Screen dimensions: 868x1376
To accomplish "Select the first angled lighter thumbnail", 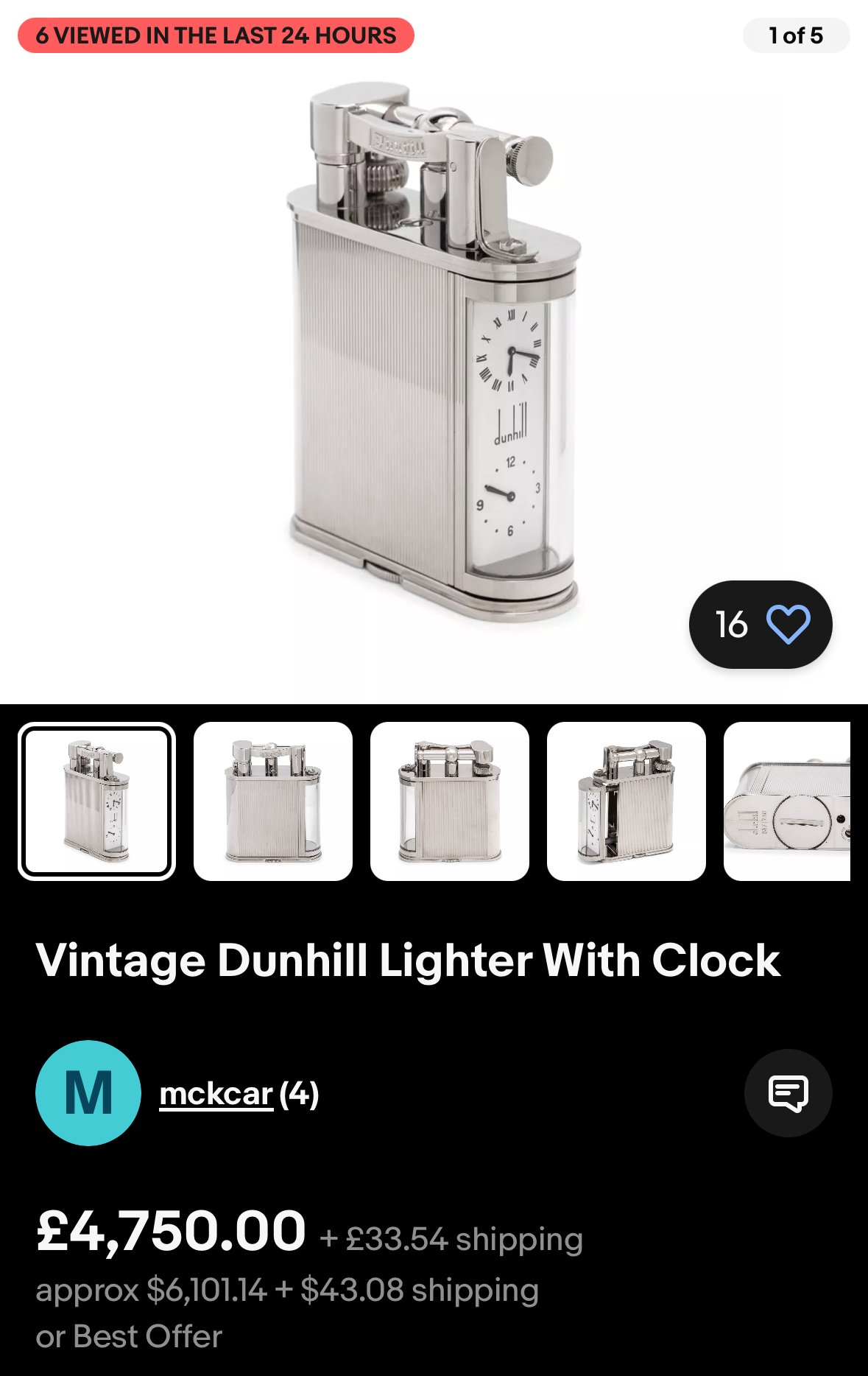I will 96,801.
